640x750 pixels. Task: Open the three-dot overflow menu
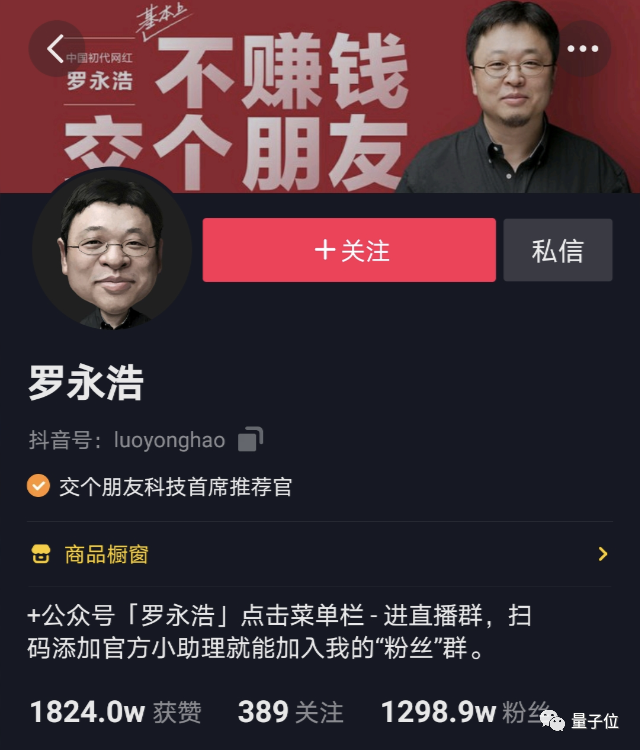coord(583,48)
